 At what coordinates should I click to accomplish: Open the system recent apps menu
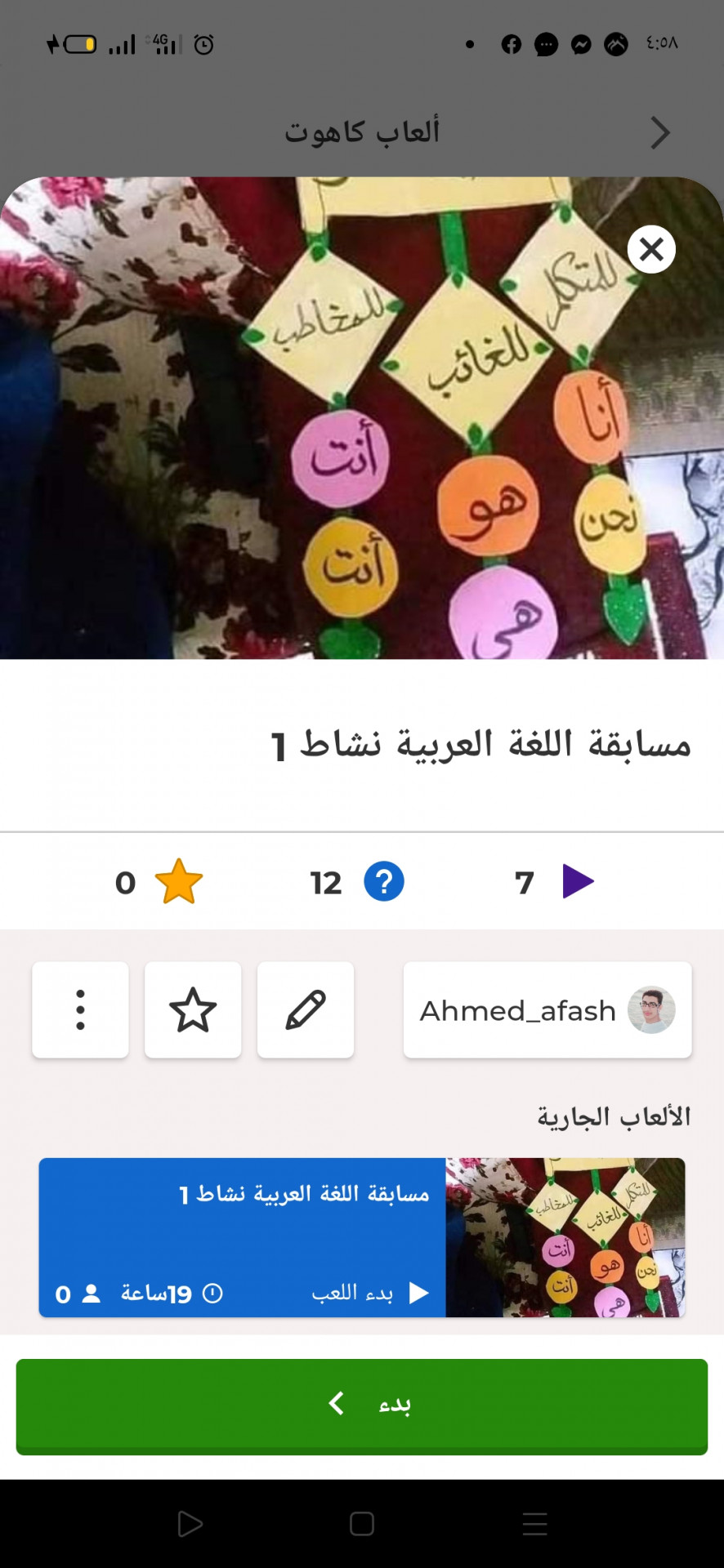534,1524
